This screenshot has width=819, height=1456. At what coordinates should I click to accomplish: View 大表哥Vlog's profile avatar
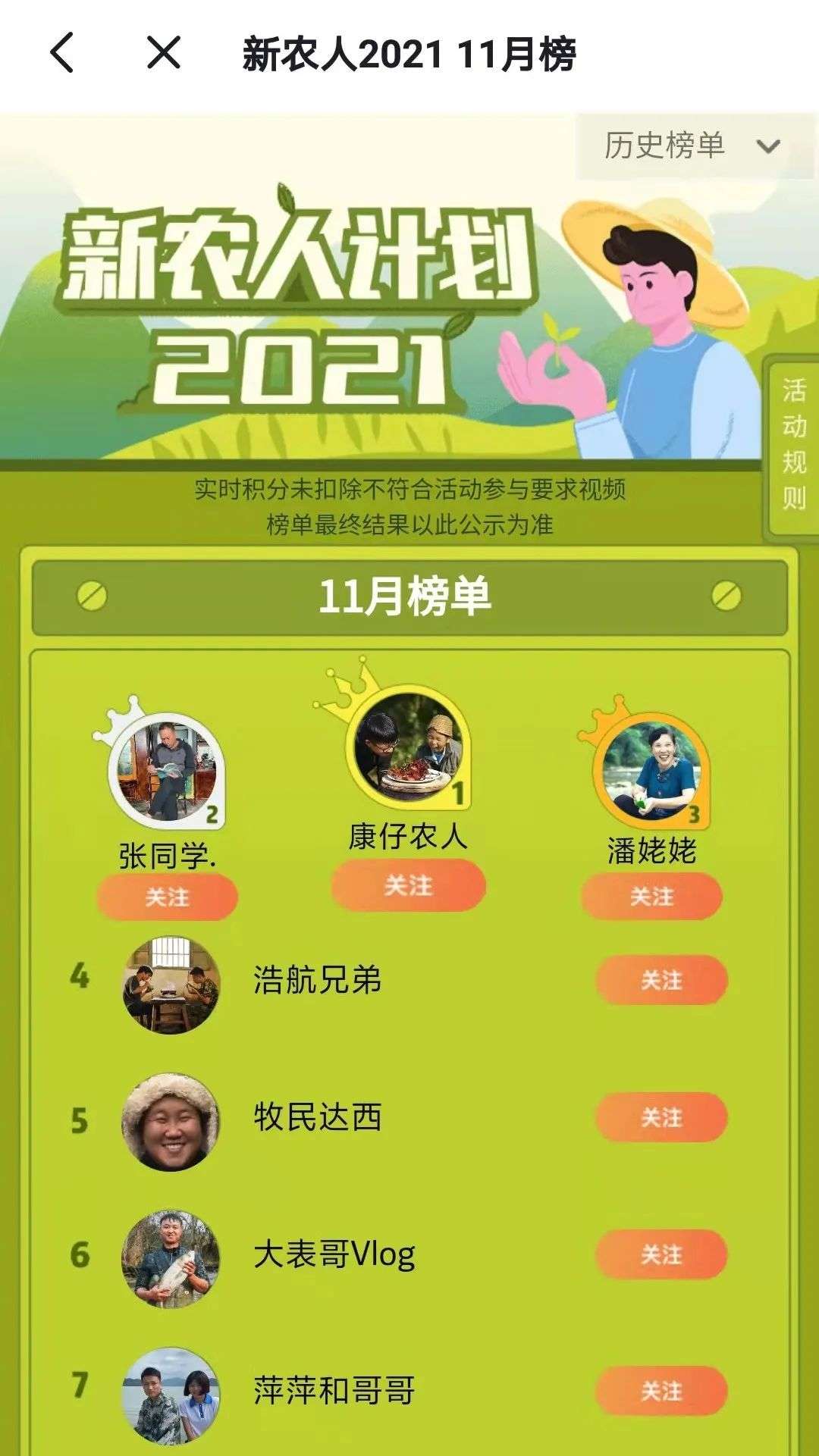(x=171, y=1258)
